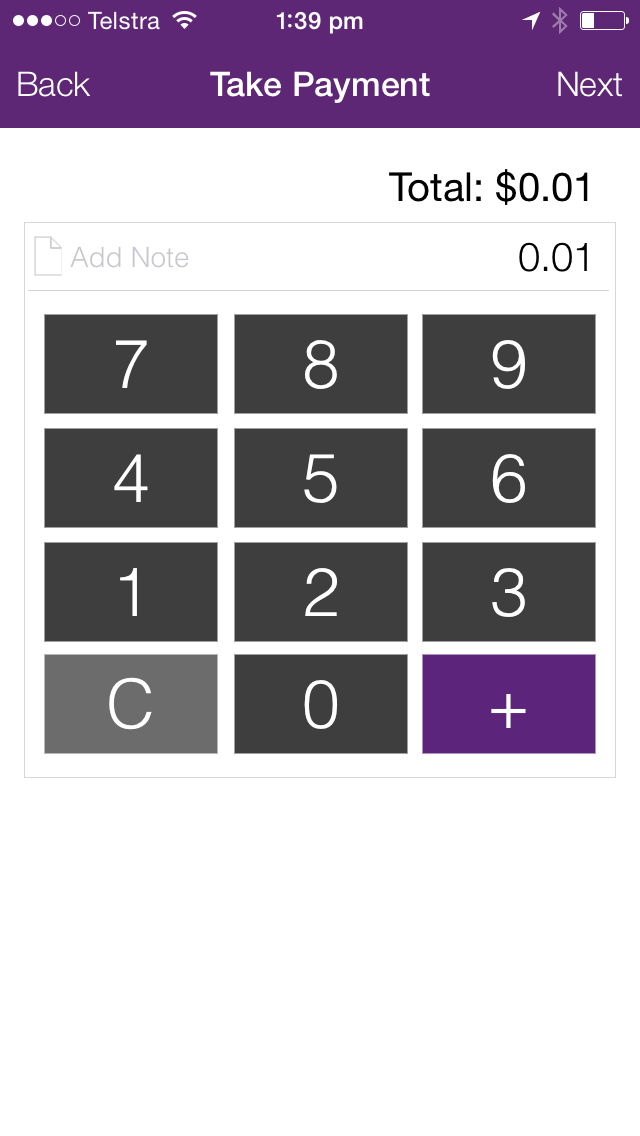Image resolution: width=640 pixels, height=1136 pixels.
Task: Enter digit 2 on the keypad
Action: tap(320, 592)
